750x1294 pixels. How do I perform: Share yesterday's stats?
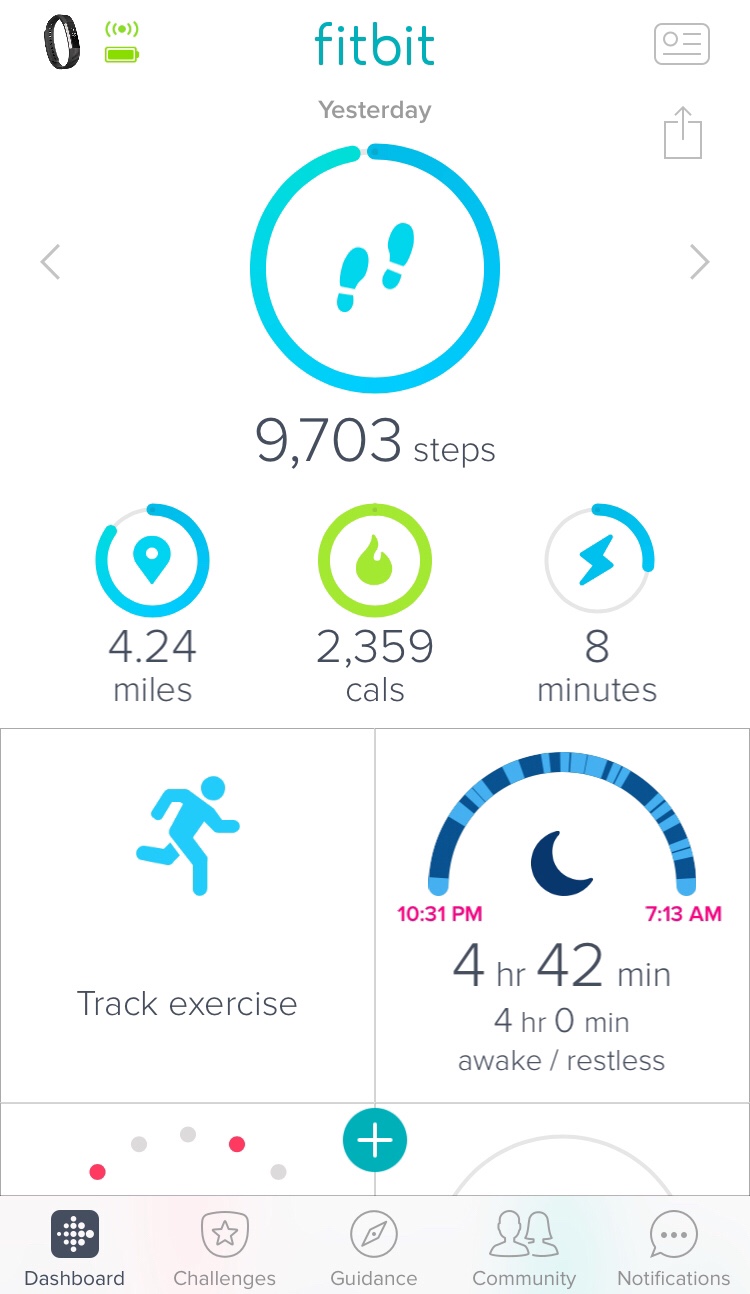[x=683, y=133]
